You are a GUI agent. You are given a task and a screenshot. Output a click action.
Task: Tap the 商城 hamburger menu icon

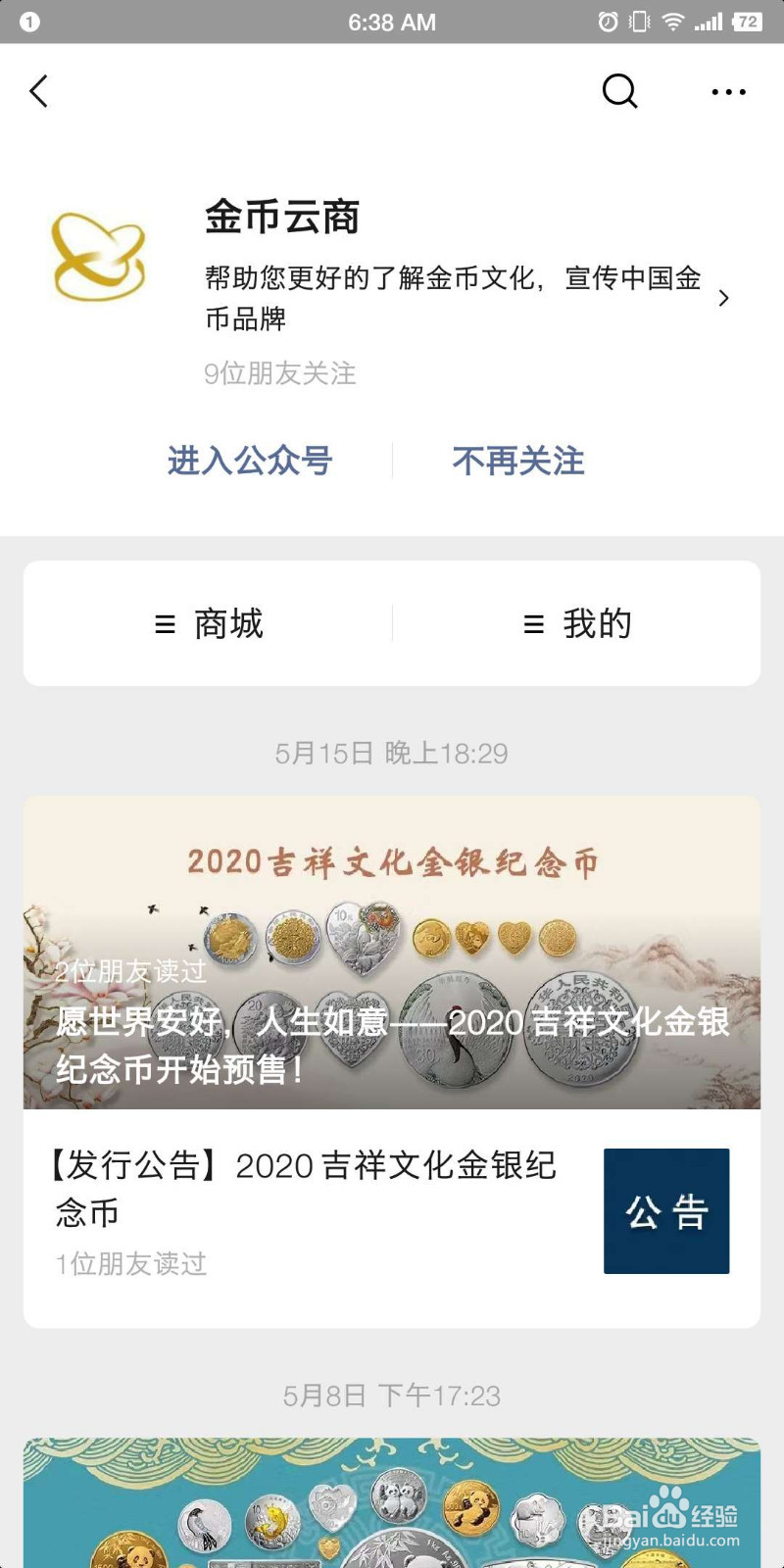pyautogui.click(x=165, y=623)
